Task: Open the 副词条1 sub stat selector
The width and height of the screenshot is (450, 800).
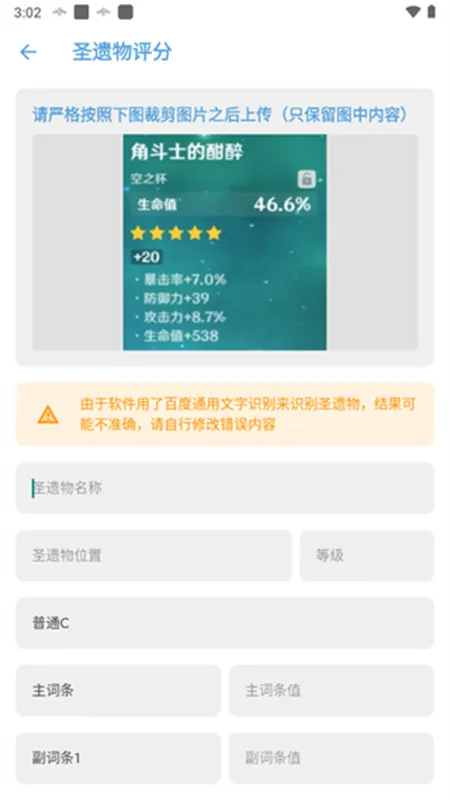Action: pyautogui.click(x=118, y=758)
